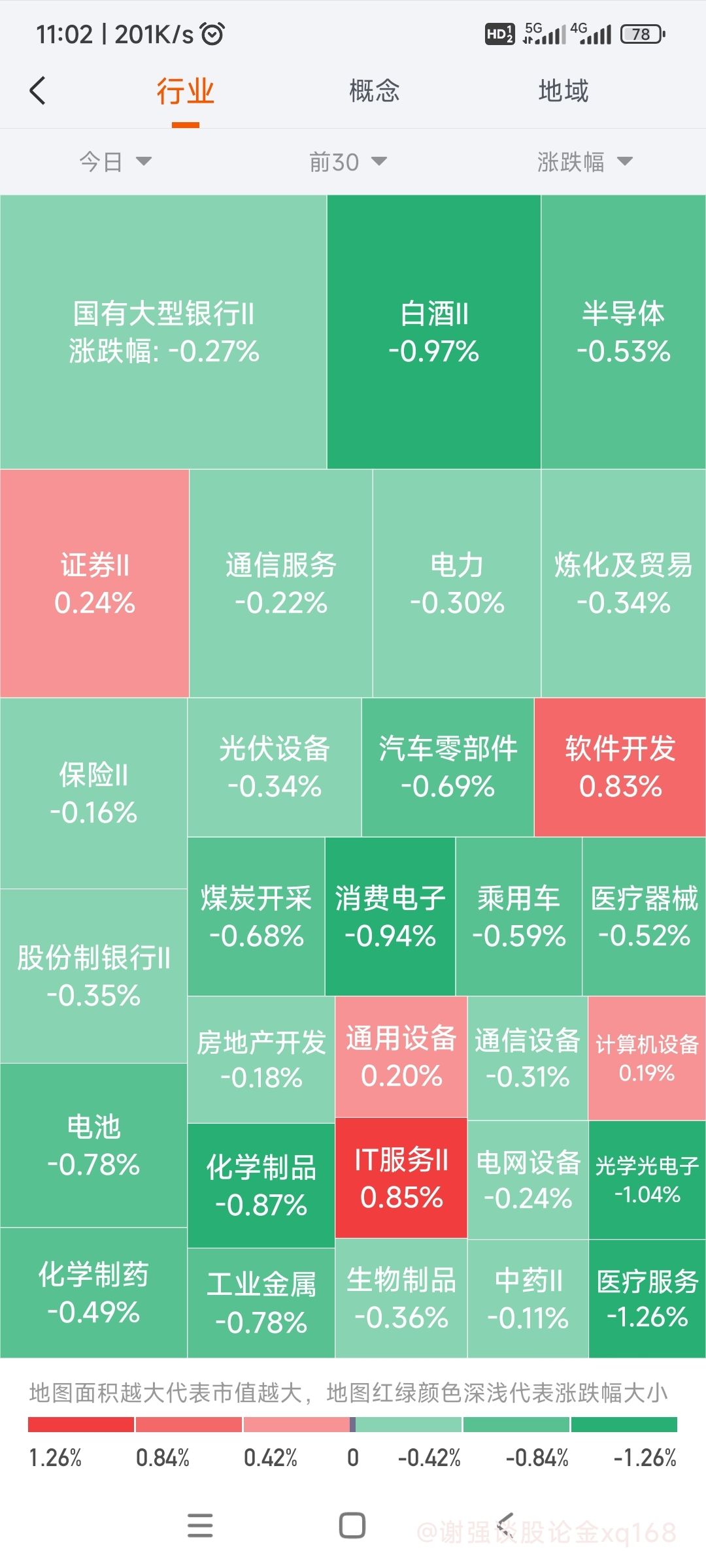Viewport: 706px width, 1568px height.
Task: Open the 证券II sector tile
Action: pyautogui.click(x=95, y=583)
